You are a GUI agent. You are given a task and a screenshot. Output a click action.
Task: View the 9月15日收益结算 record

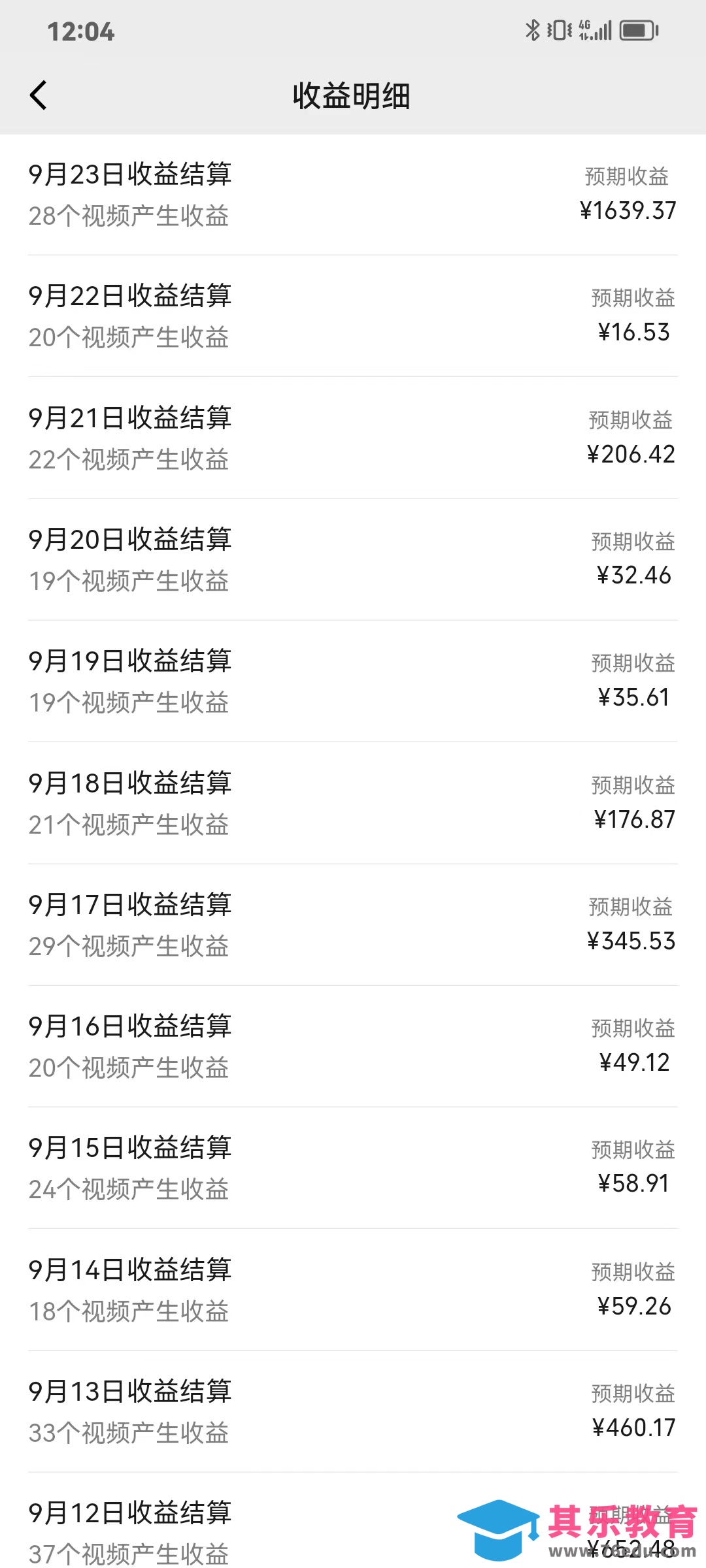click(353, 1168)
